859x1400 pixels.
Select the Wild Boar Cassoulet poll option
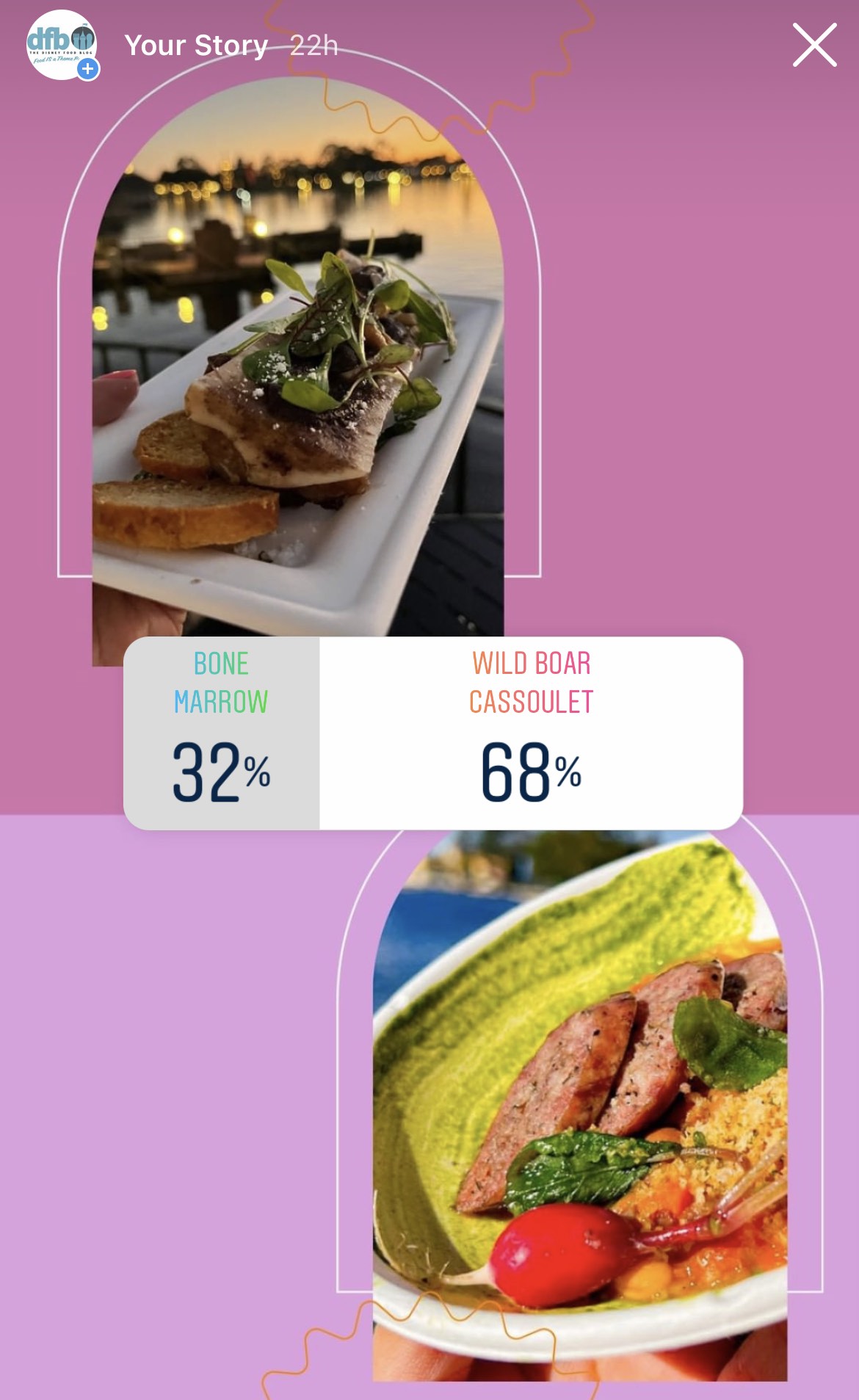coord(531,733)
